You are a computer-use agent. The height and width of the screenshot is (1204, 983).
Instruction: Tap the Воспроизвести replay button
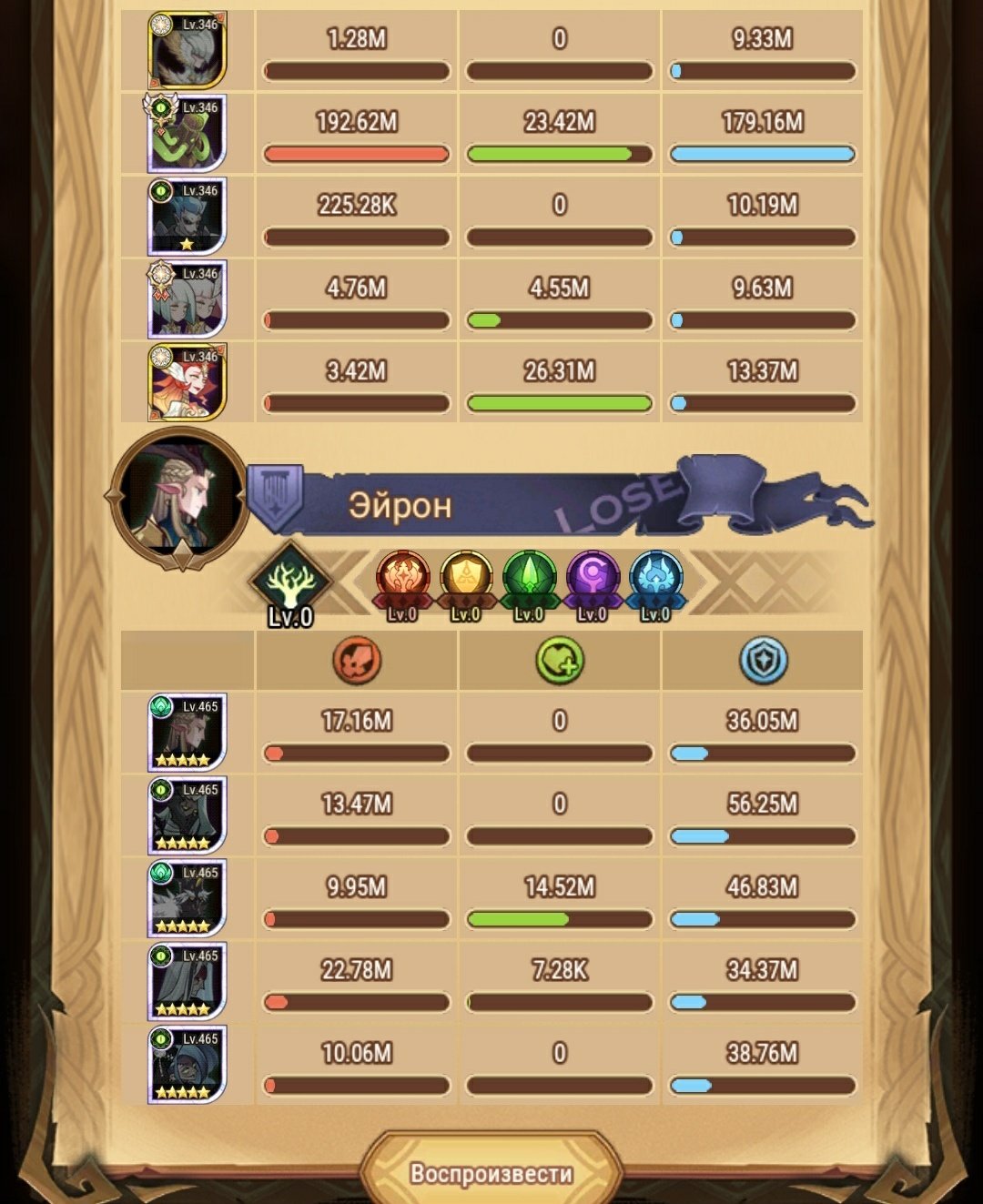pyautogui.click(x=491, y=1172)
